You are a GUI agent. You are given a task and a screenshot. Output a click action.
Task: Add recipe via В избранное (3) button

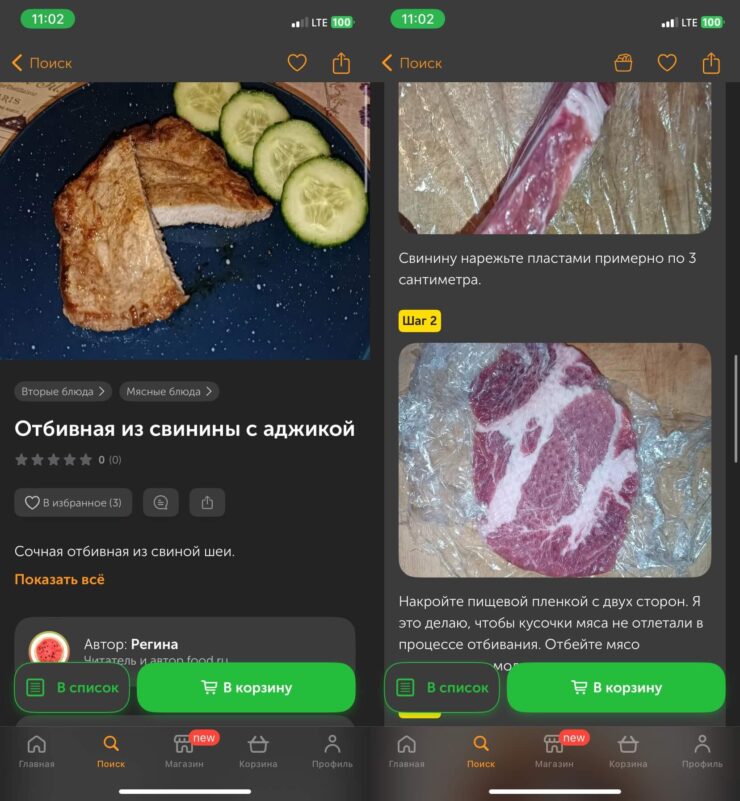point(73,502)
